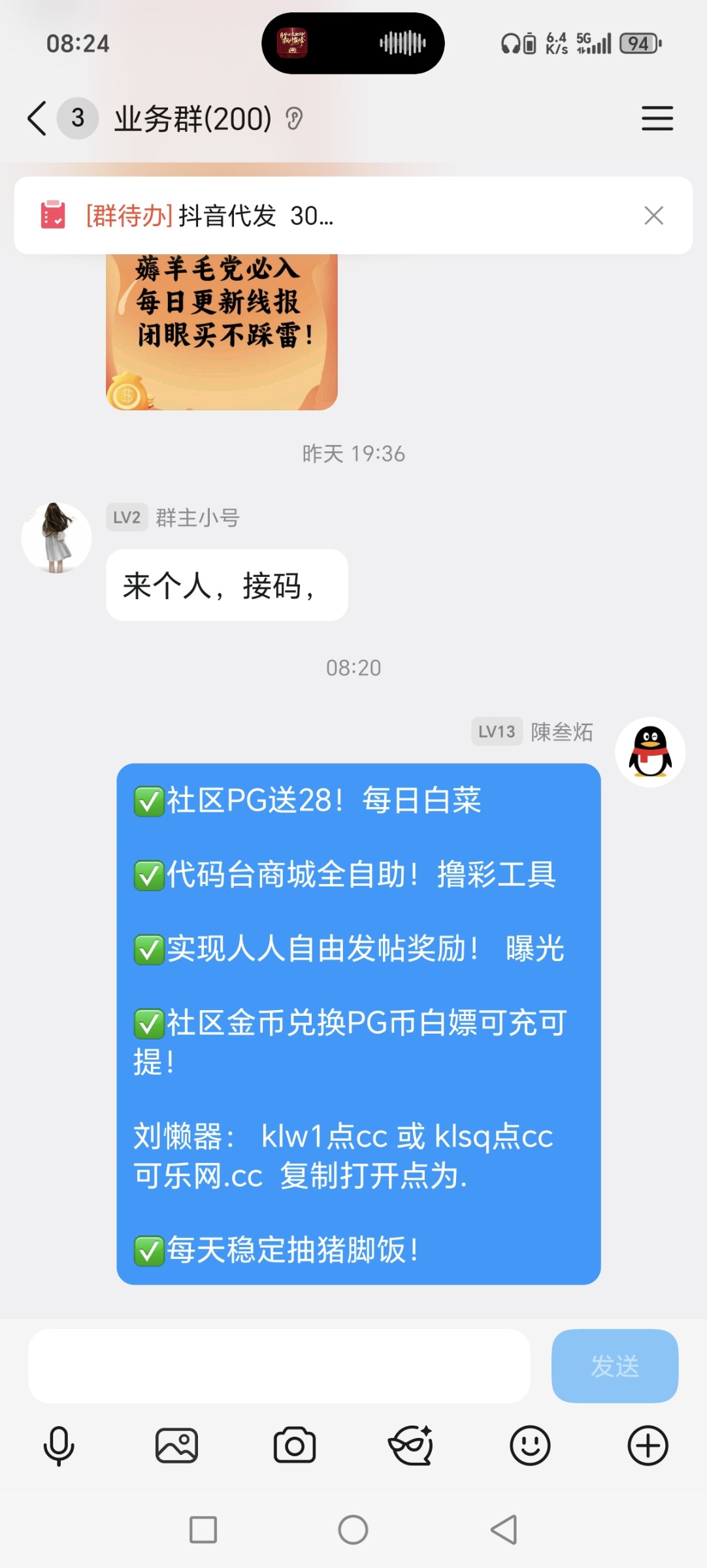Tap the Android back triangle button
Image resolution: width=707 pixels, height=1568 pixels.
pos(503,1529)
